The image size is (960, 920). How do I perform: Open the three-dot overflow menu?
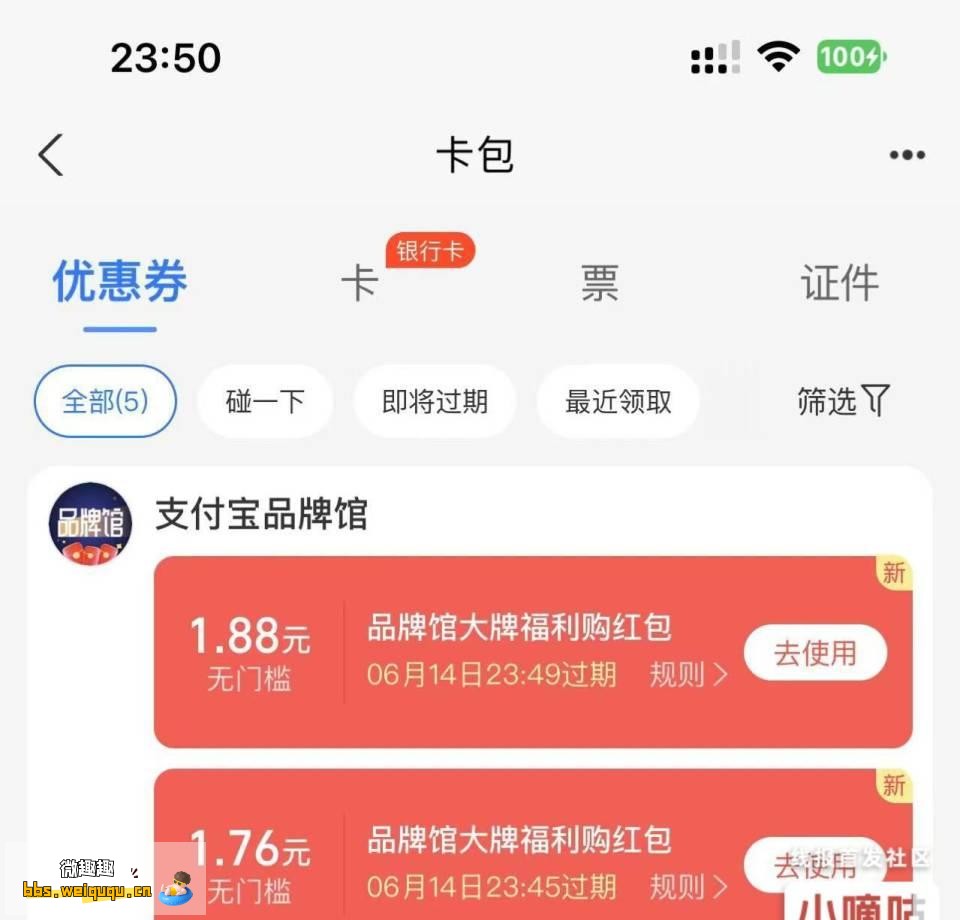pyautogui.click(x=906, y=155)
